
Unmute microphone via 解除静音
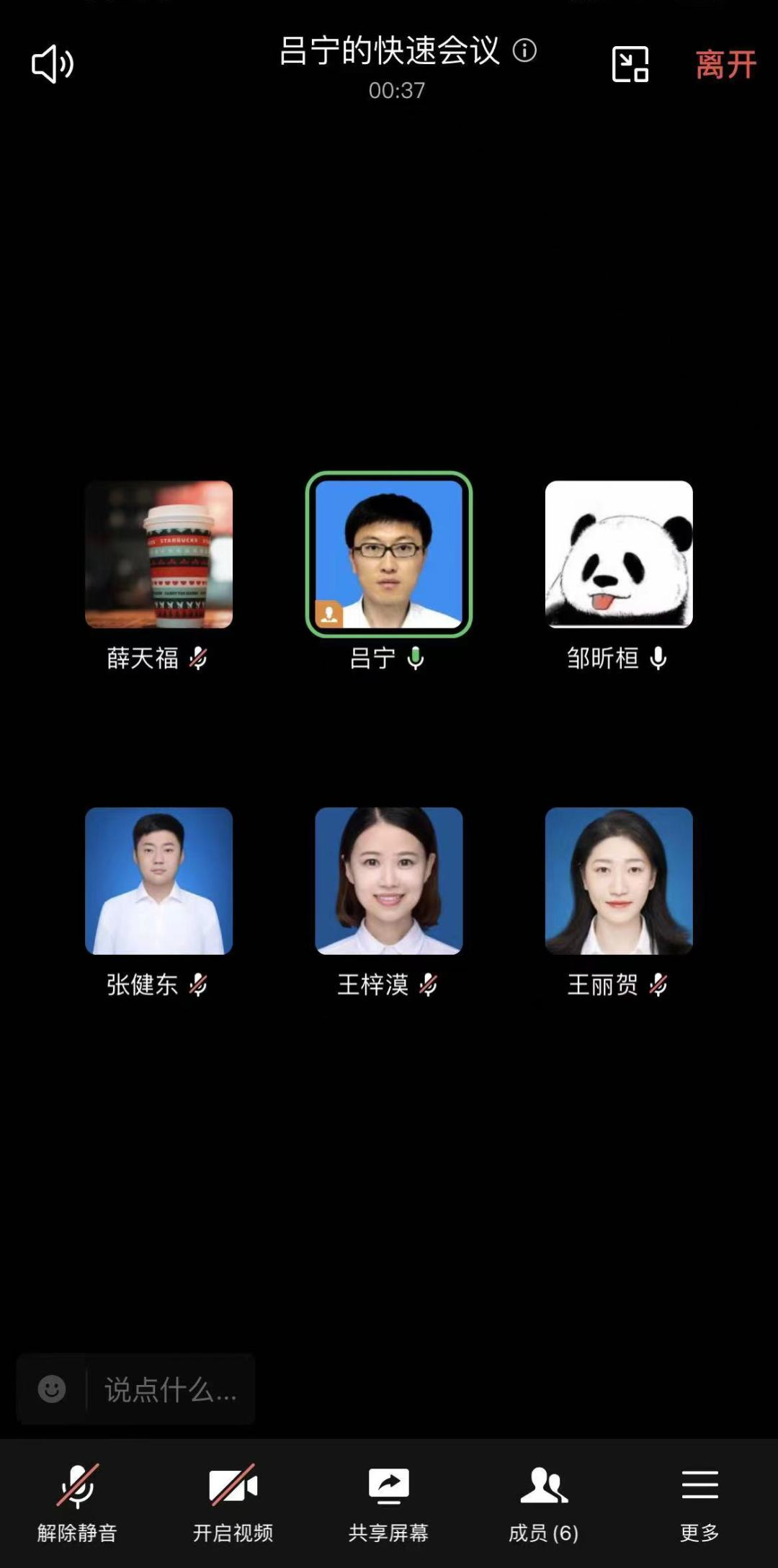point(77,1502)
